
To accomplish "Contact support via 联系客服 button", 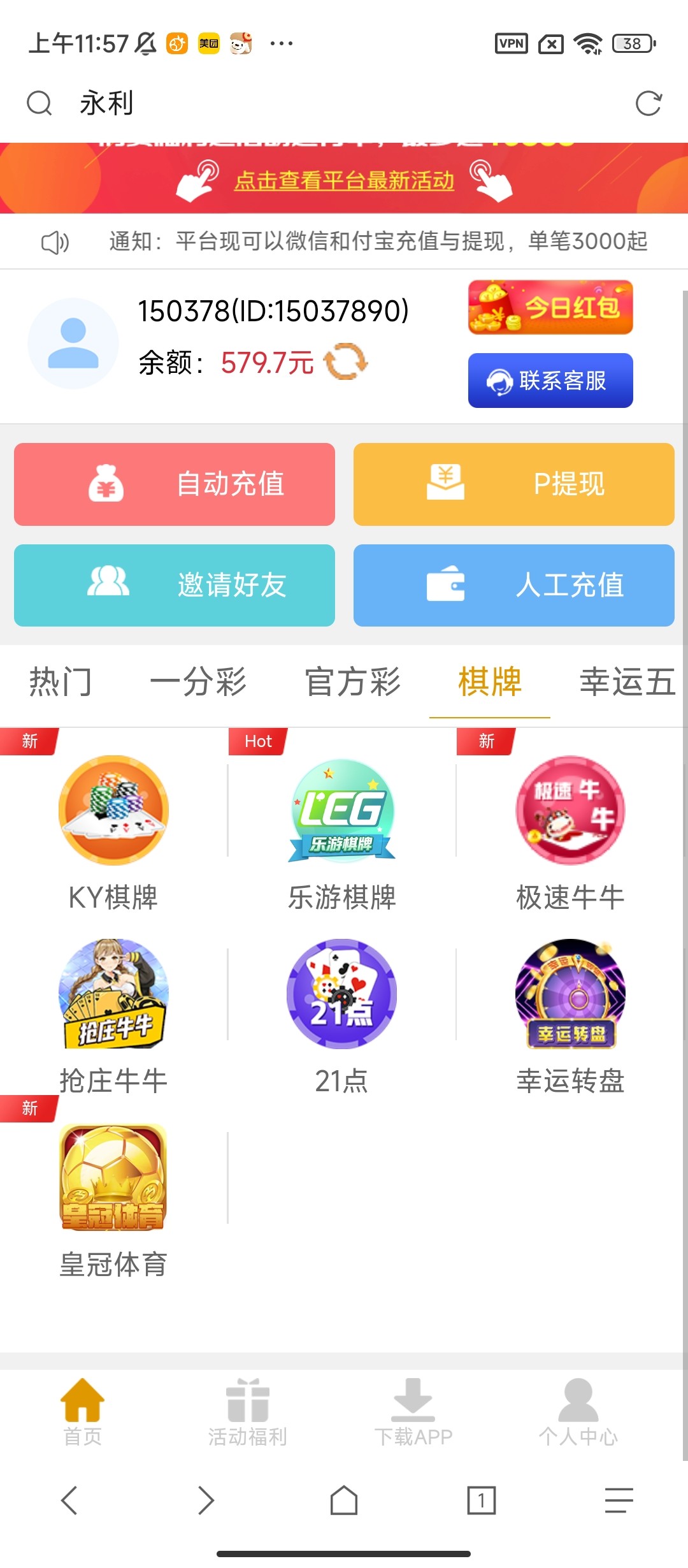I will [550, 381].
